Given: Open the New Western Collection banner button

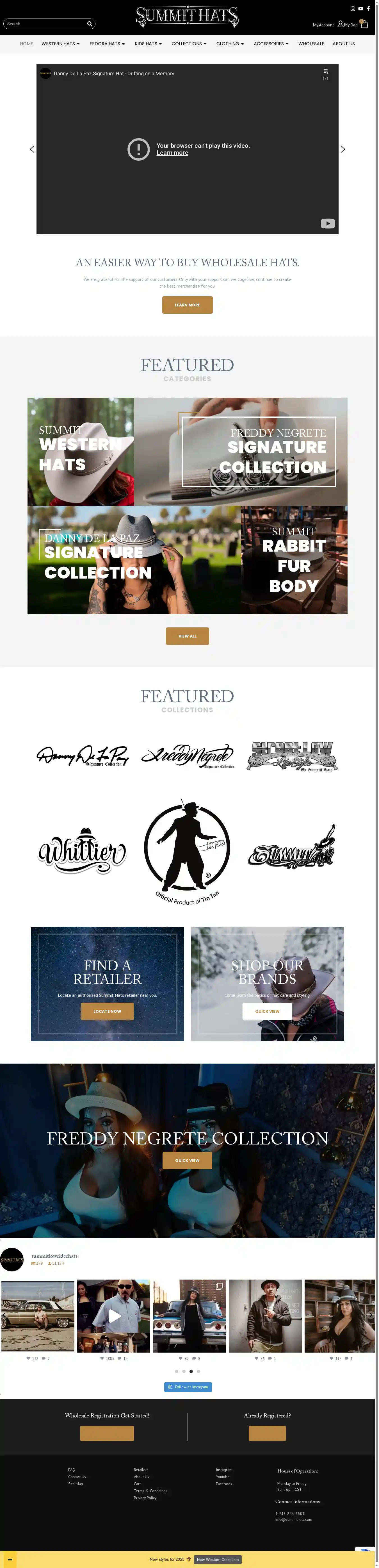Looking at the screenshot, I should pos(218,1559).
